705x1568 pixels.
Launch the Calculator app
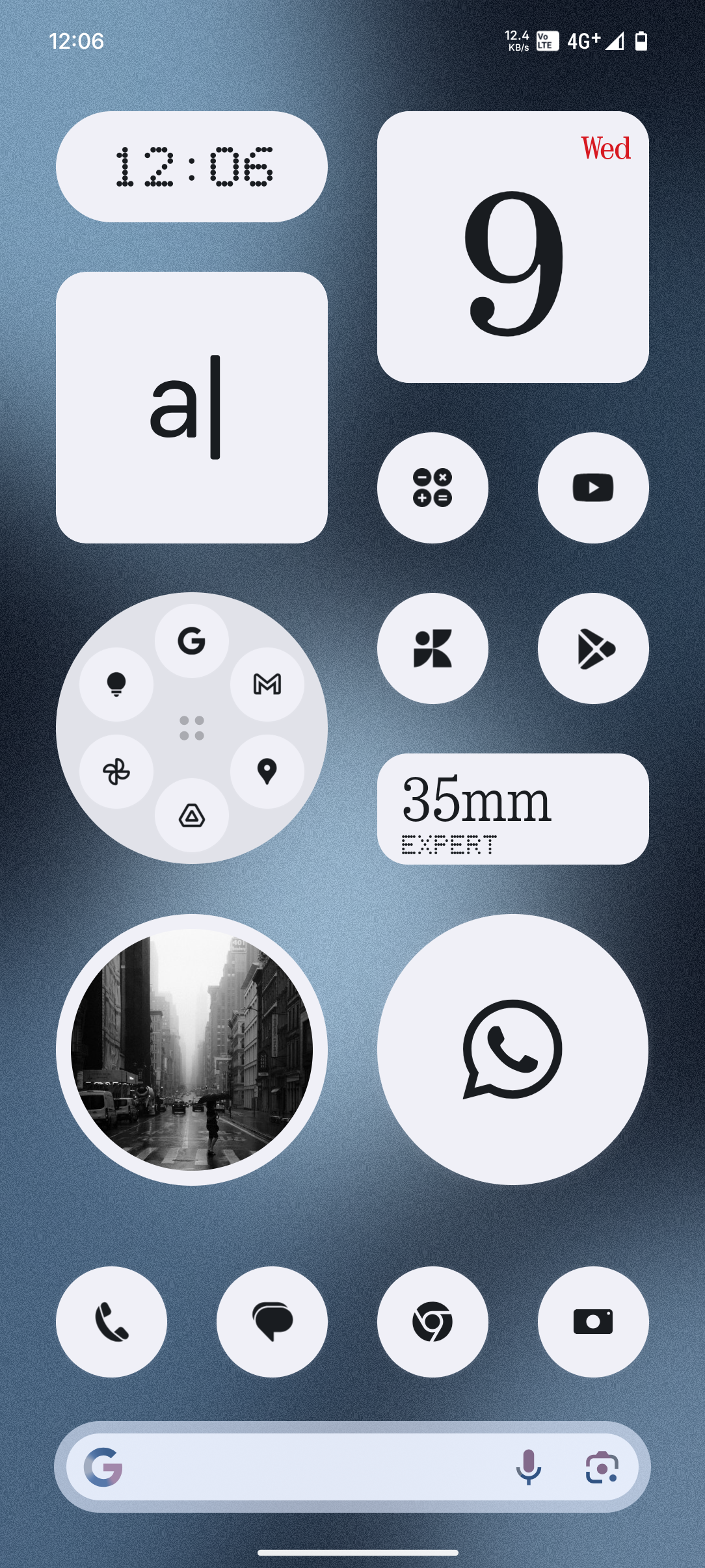tap(432, 488)
